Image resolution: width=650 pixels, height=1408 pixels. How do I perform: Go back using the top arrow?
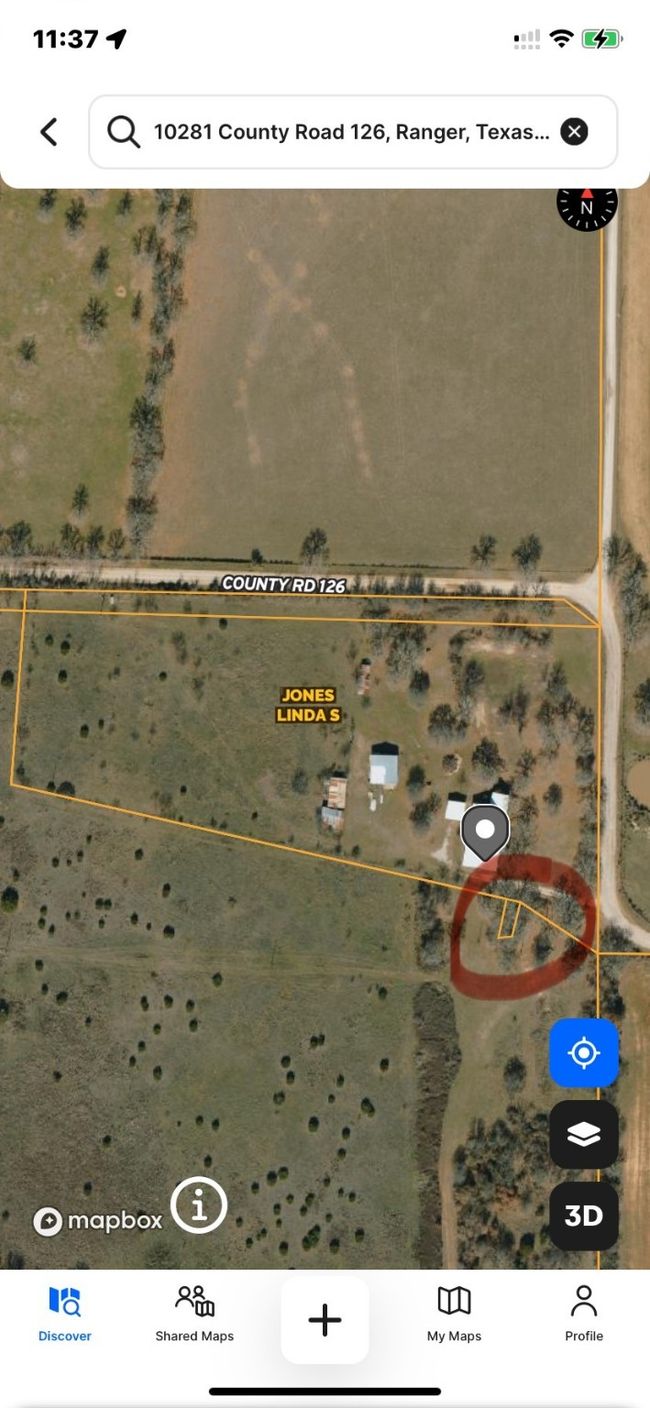pos(48,132)
